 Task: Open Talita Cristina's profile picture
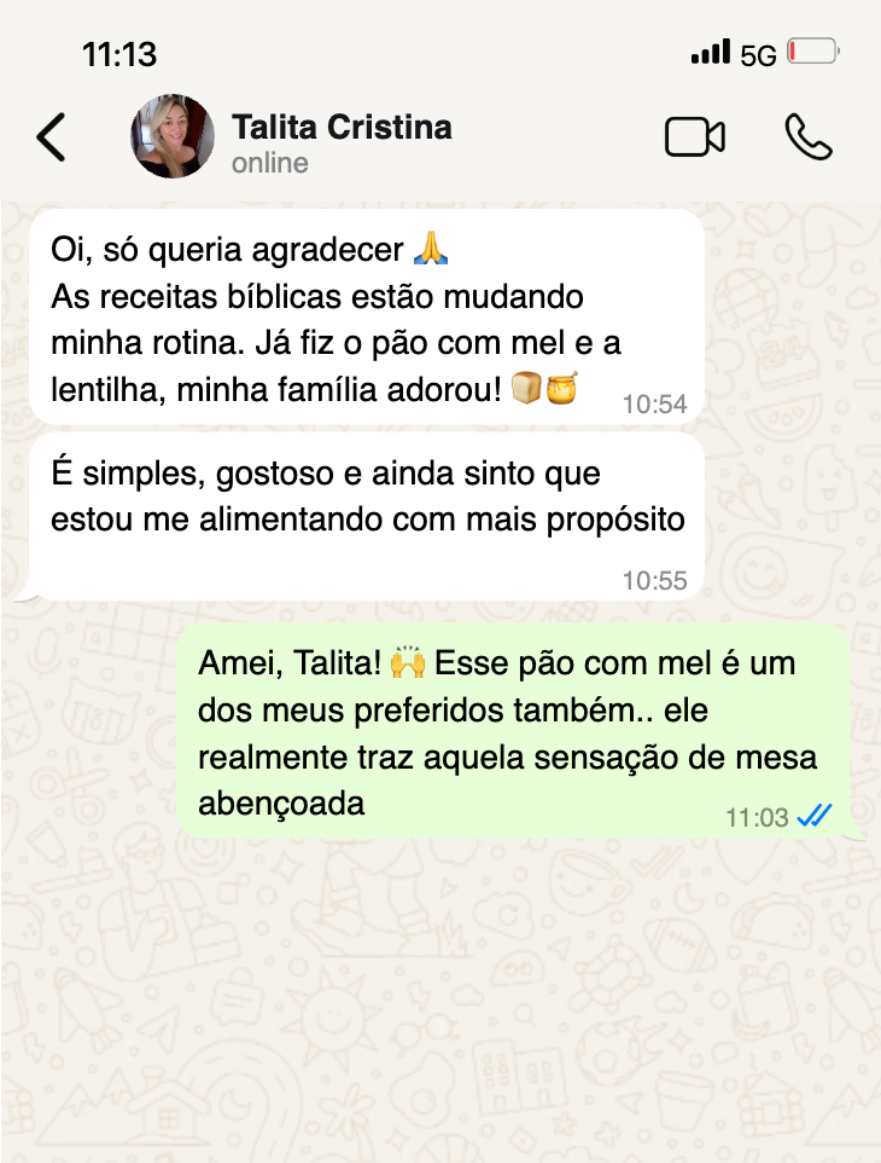pyautogui.click(x=174, y=137)
